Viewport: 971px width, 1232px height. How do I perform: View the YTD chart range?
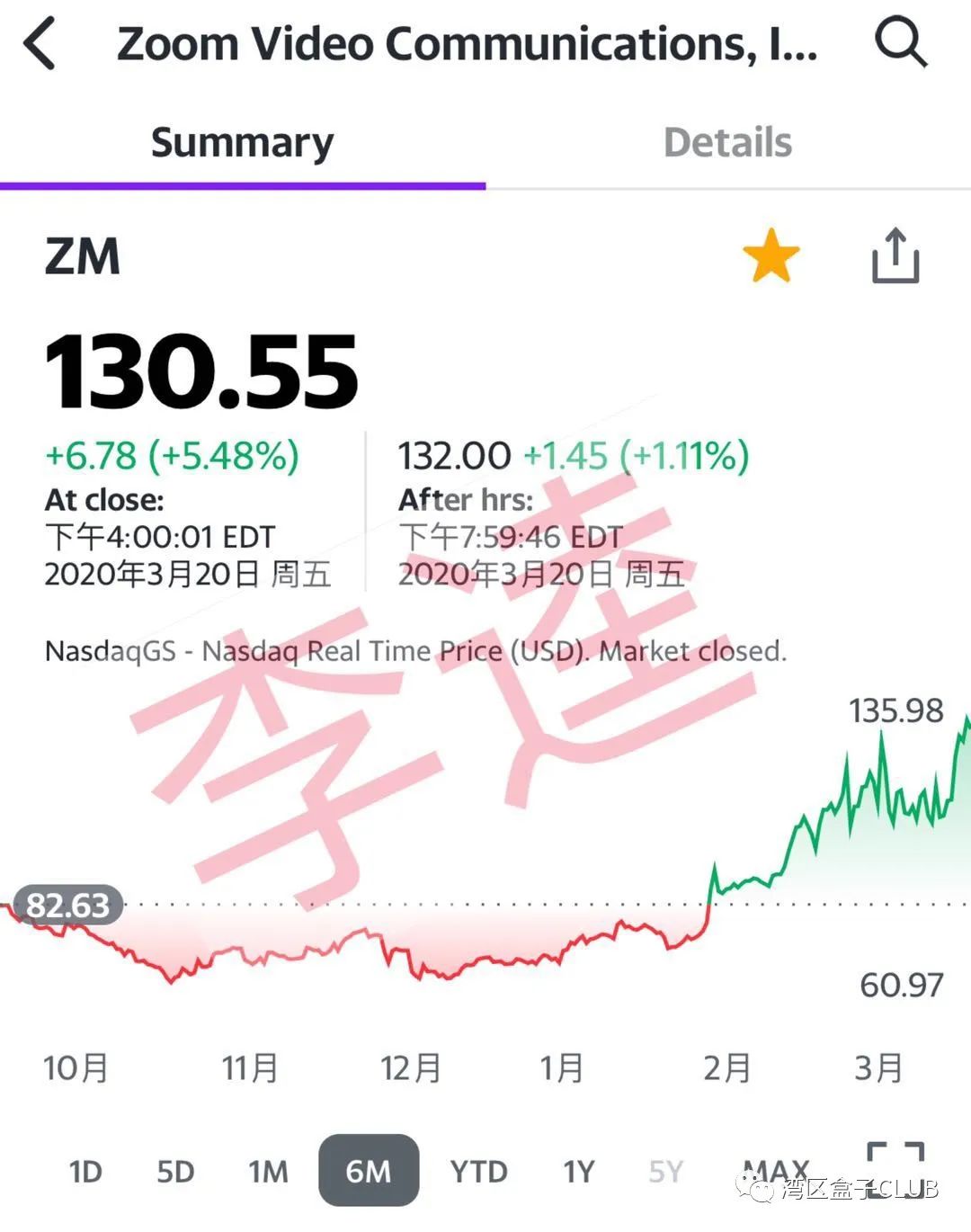tap(478, 1172)
